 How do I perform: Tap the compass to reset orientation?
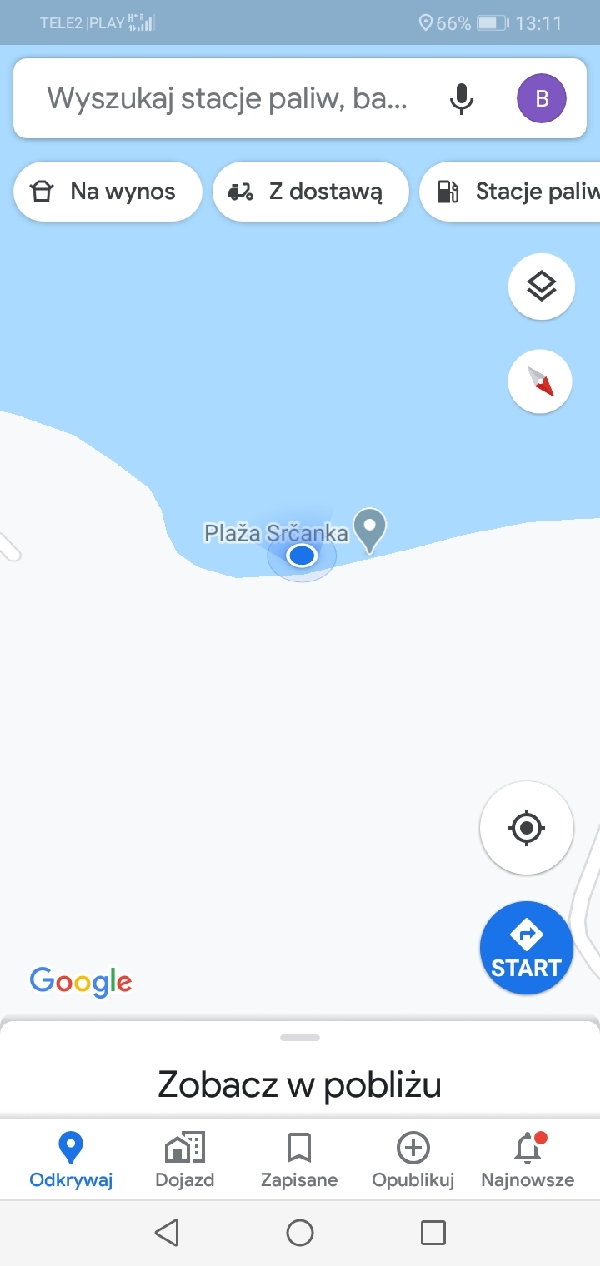[541, 381]
